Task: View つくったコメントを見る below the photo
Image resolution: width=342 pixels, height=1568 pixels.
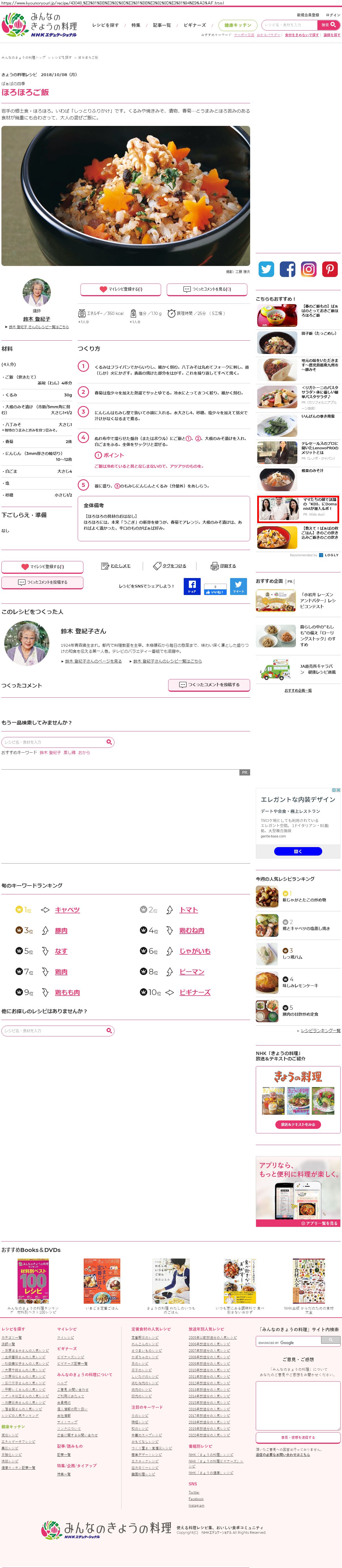Action: point(207,289)
